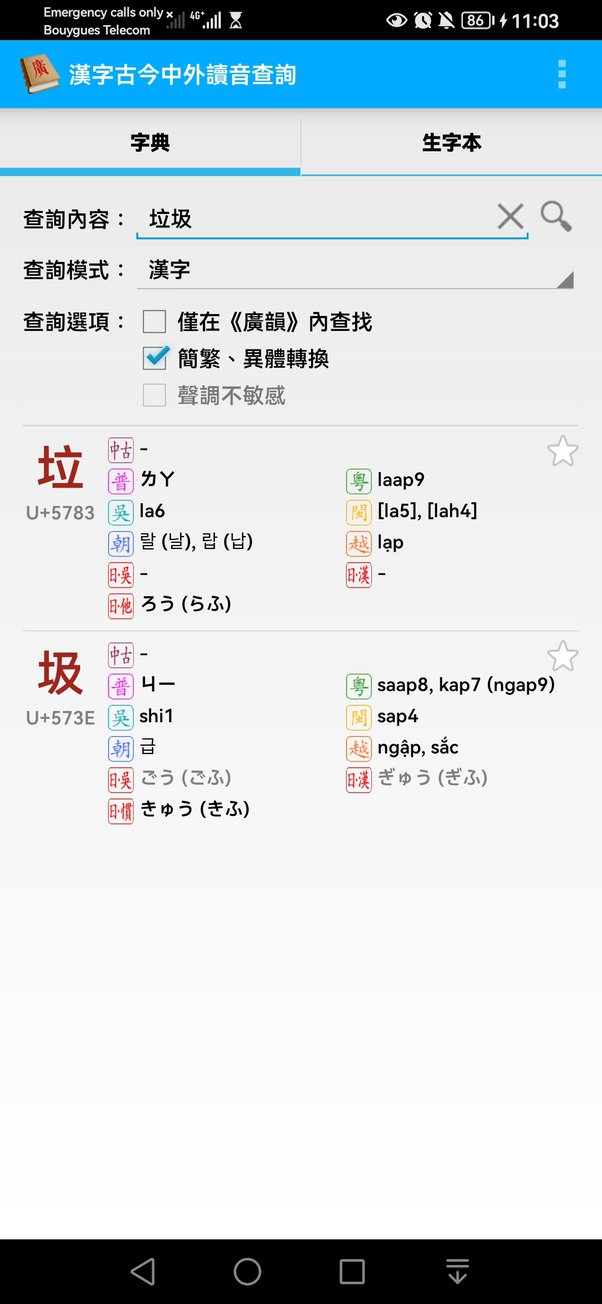Go back using the system back button
Screen dimensions: 602x1304
[x=143, y=1271]
